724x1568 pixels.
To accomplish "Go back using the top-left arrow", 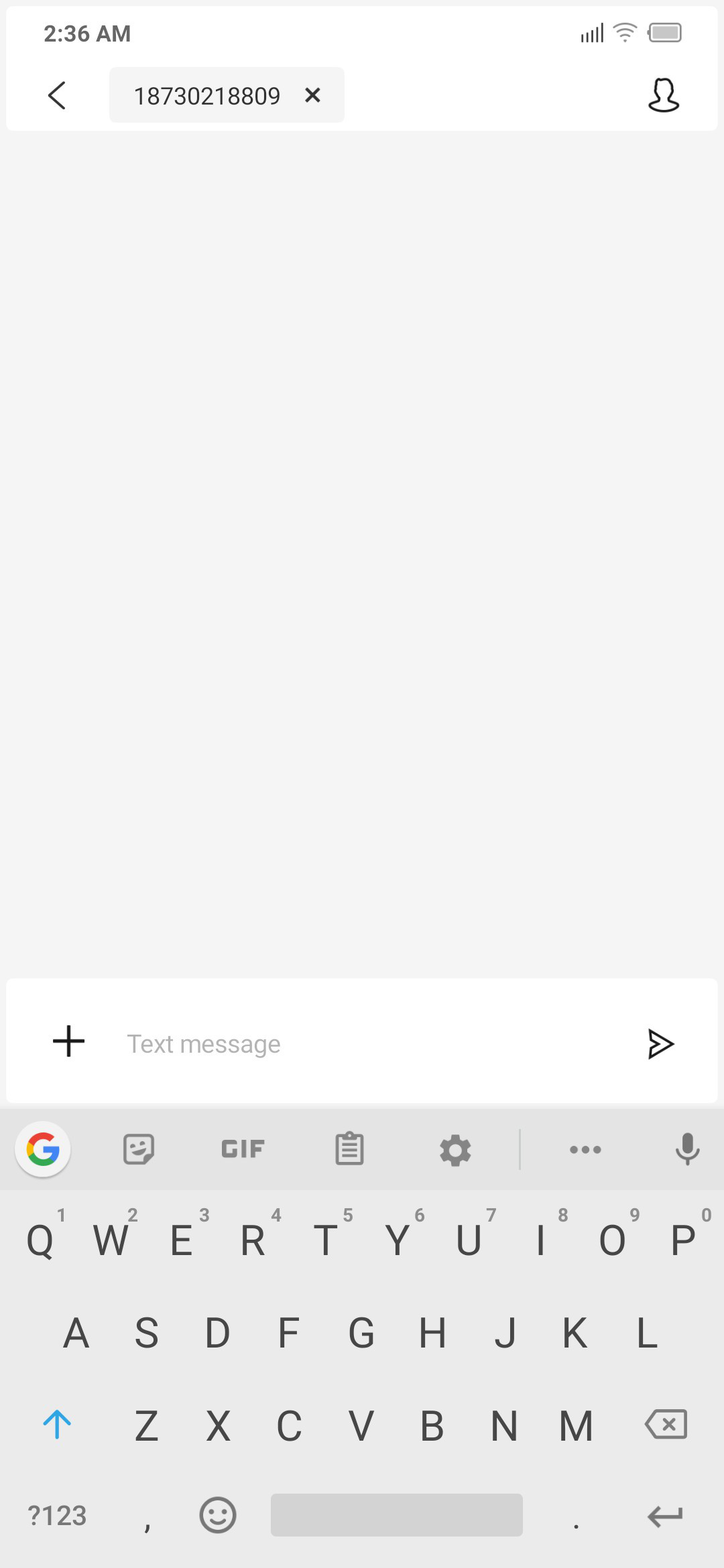I will pos(58,95).
